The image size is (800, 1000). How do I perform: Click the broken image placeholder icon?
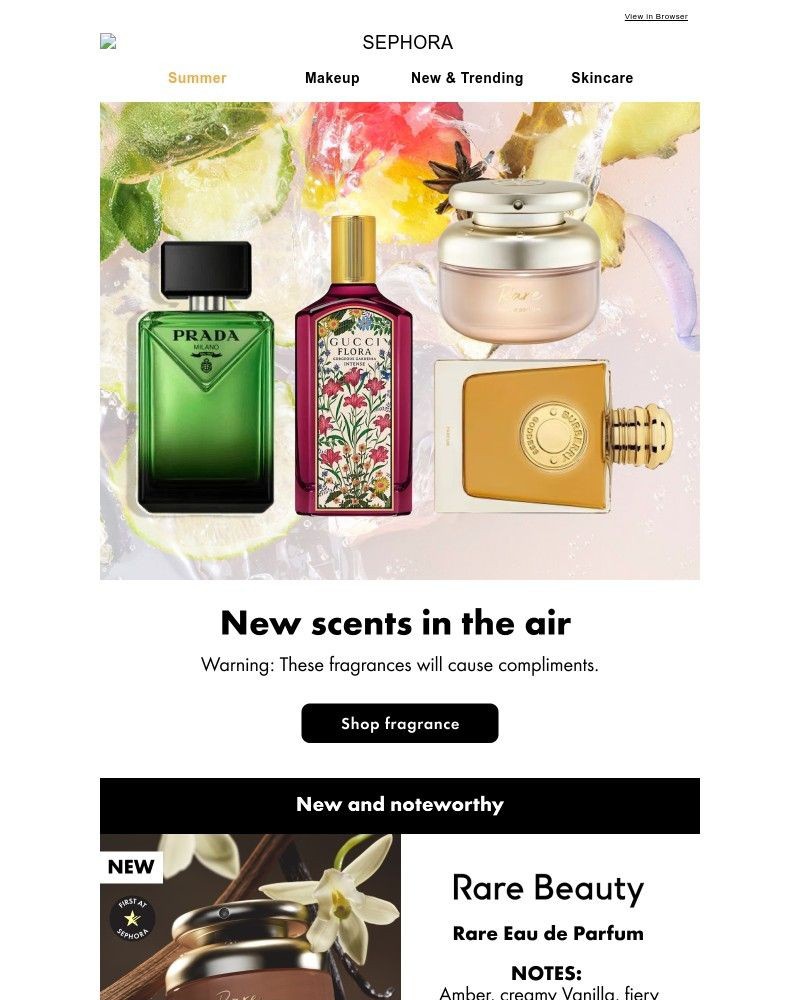tap(106, 42)
